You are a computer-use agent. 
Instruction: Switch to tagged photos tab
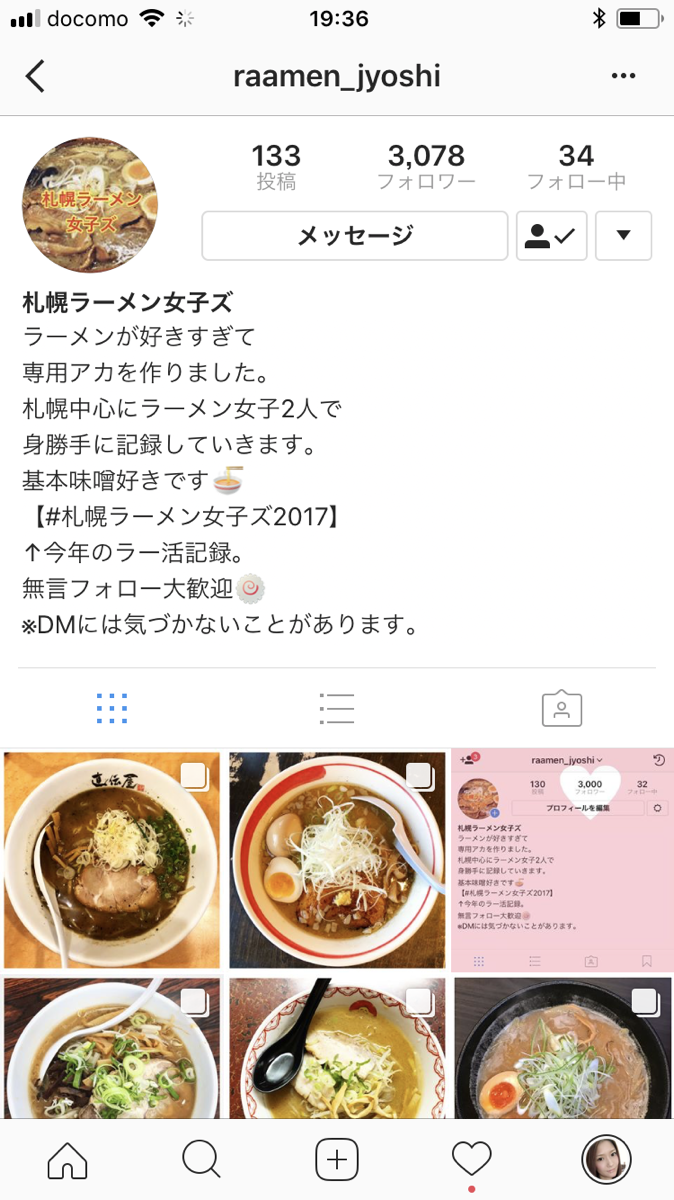point(561,708)
